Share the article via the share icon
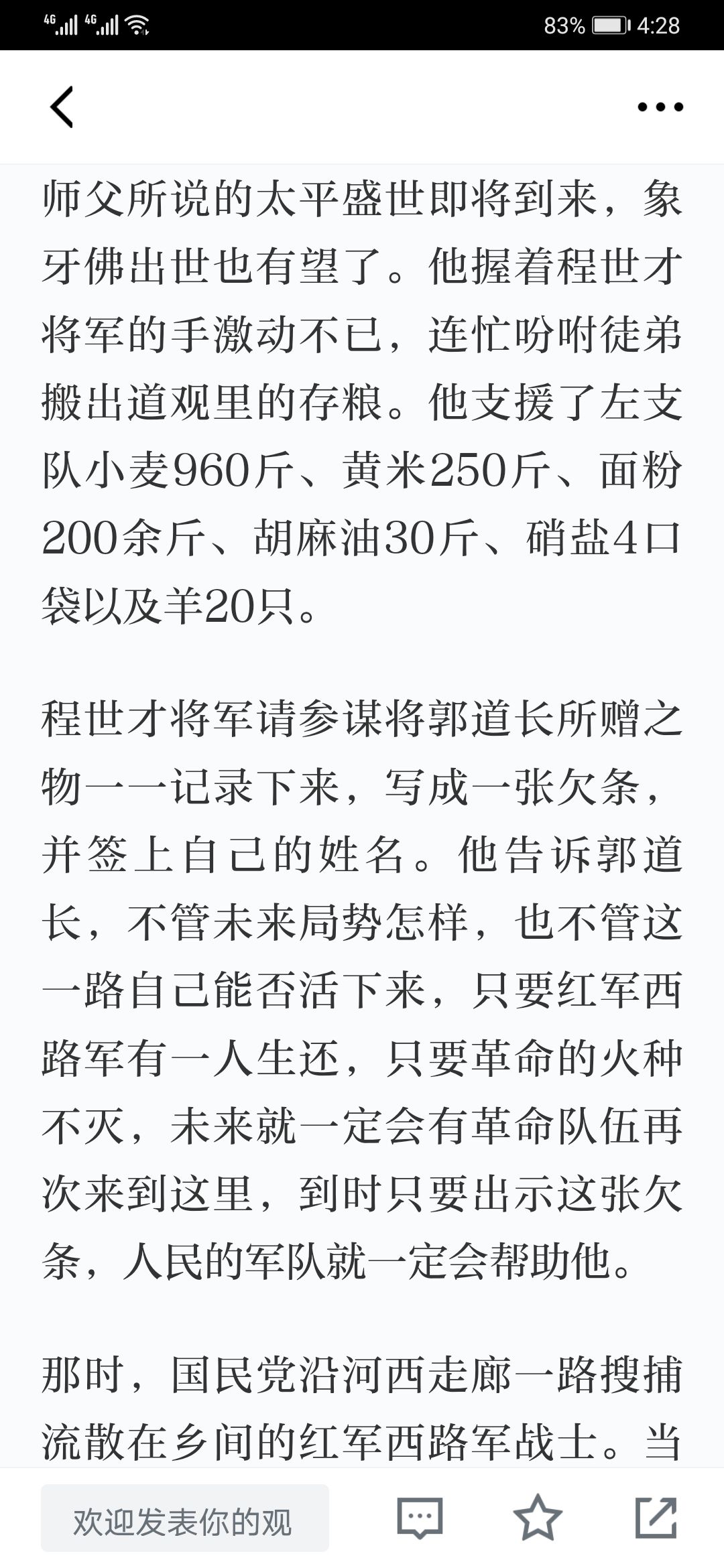This screenshot has width=724, height=1568. click(x=656, y=1518)
